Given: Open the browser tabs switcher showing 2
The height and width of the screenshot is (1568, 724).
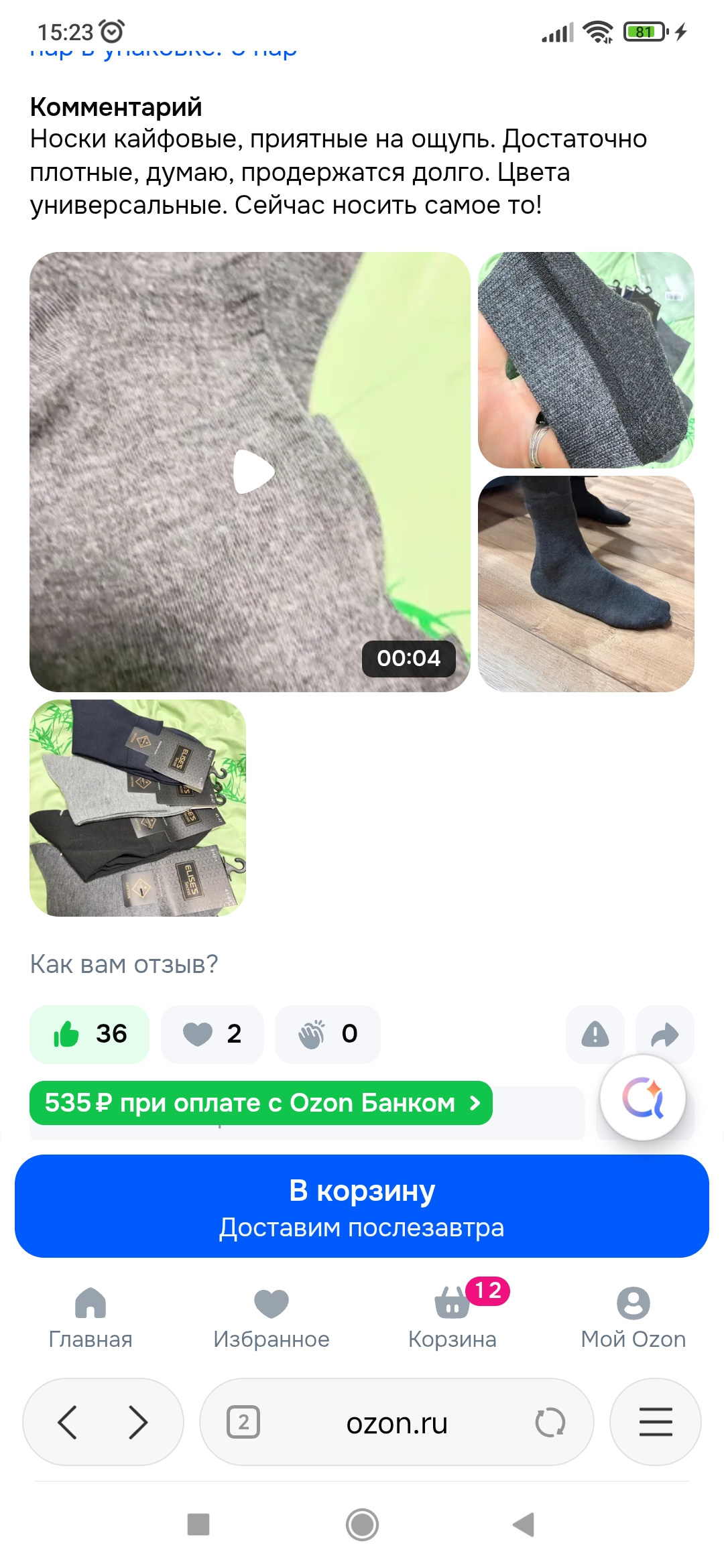Looking at the screenshot, I should [243, 1422].
